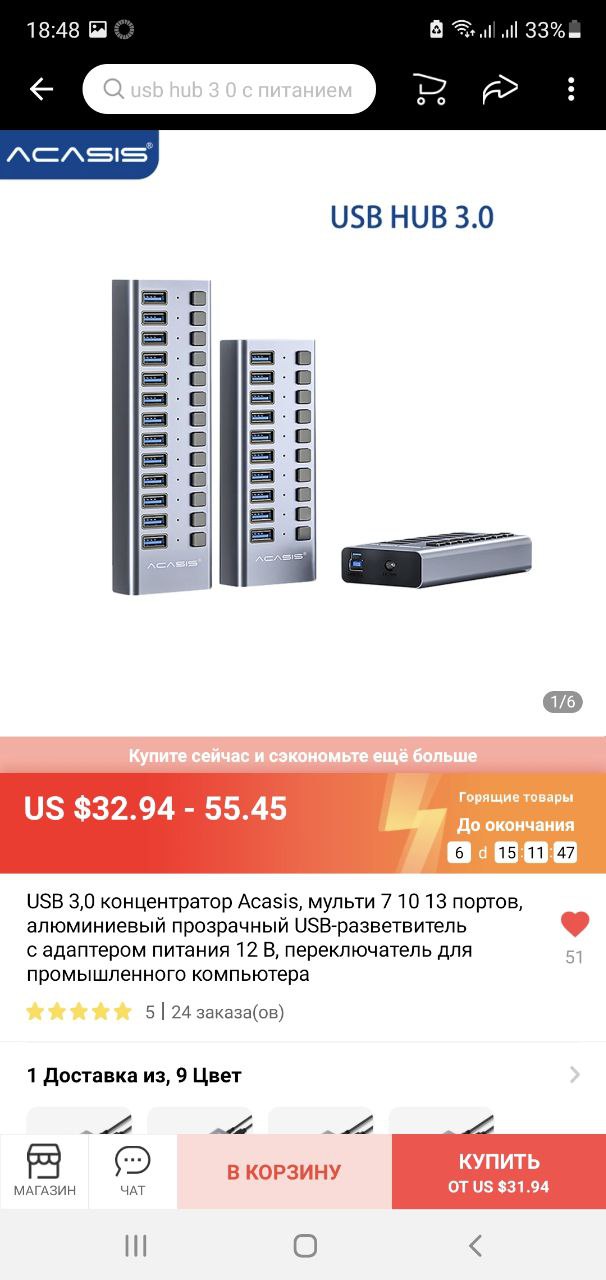Open the shopping cart
The height and width of the screenshot is (1280, 606).
[430, 90]
